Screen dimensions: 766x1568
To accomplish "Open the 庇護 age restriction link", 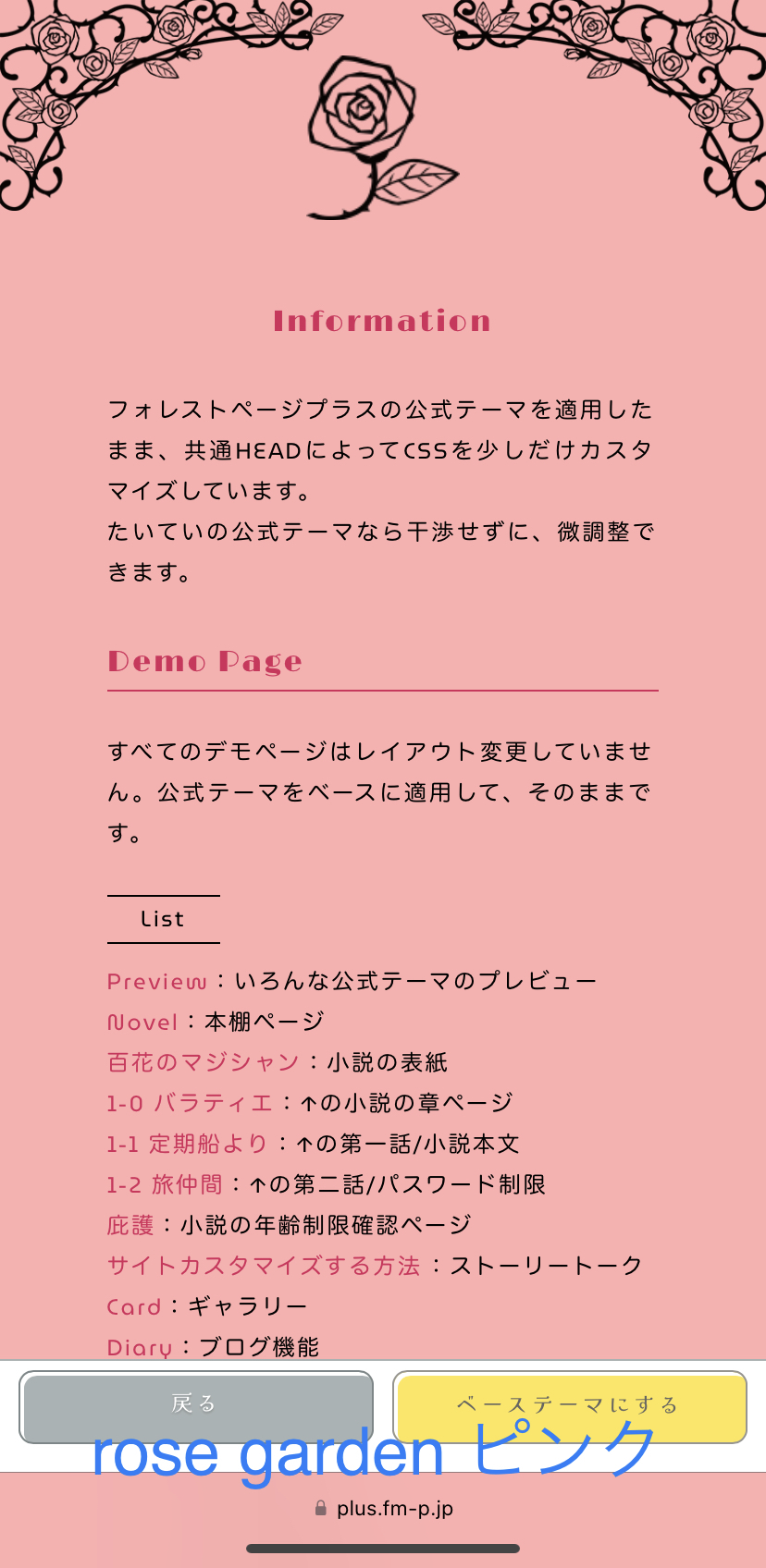I will 130,1225.
